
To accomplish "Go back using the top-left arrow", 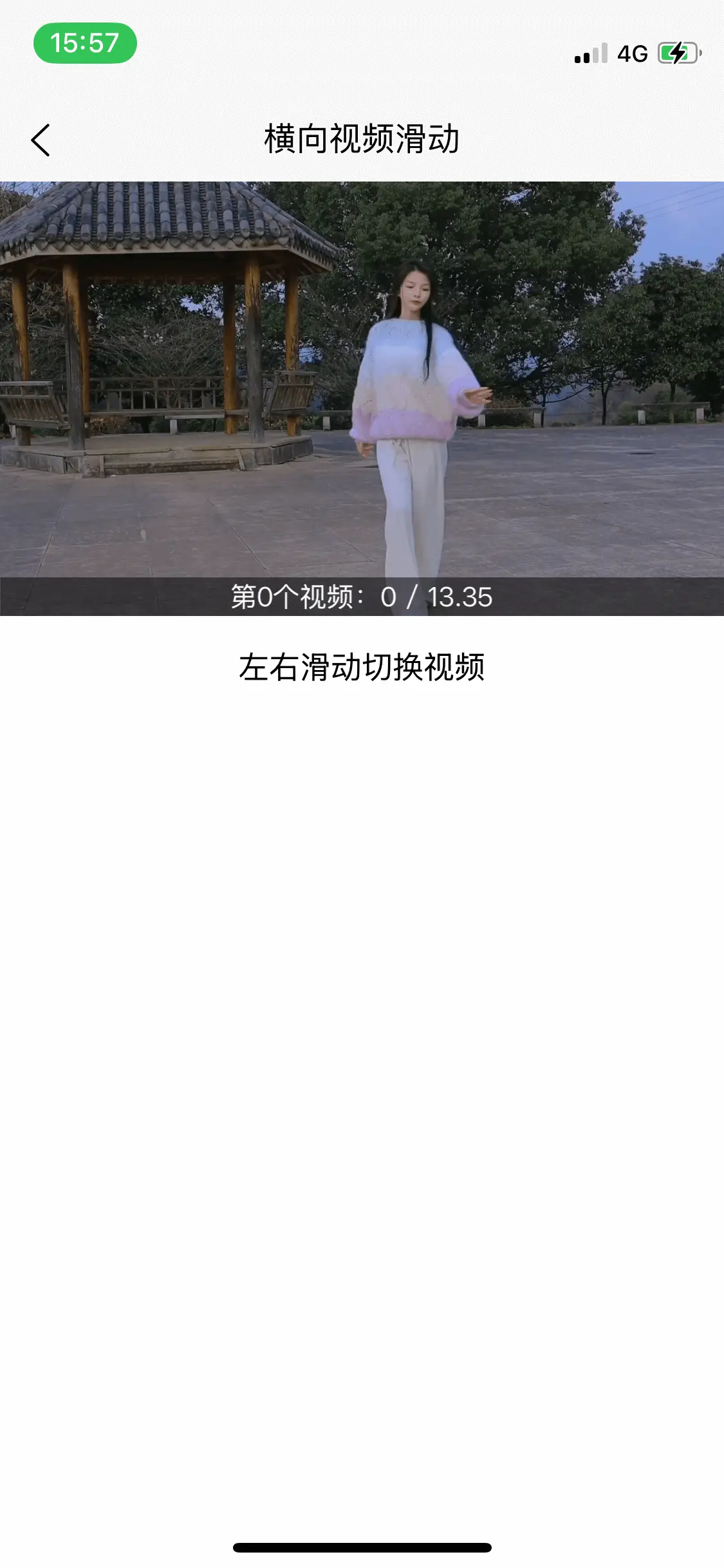I will [41, 140].
